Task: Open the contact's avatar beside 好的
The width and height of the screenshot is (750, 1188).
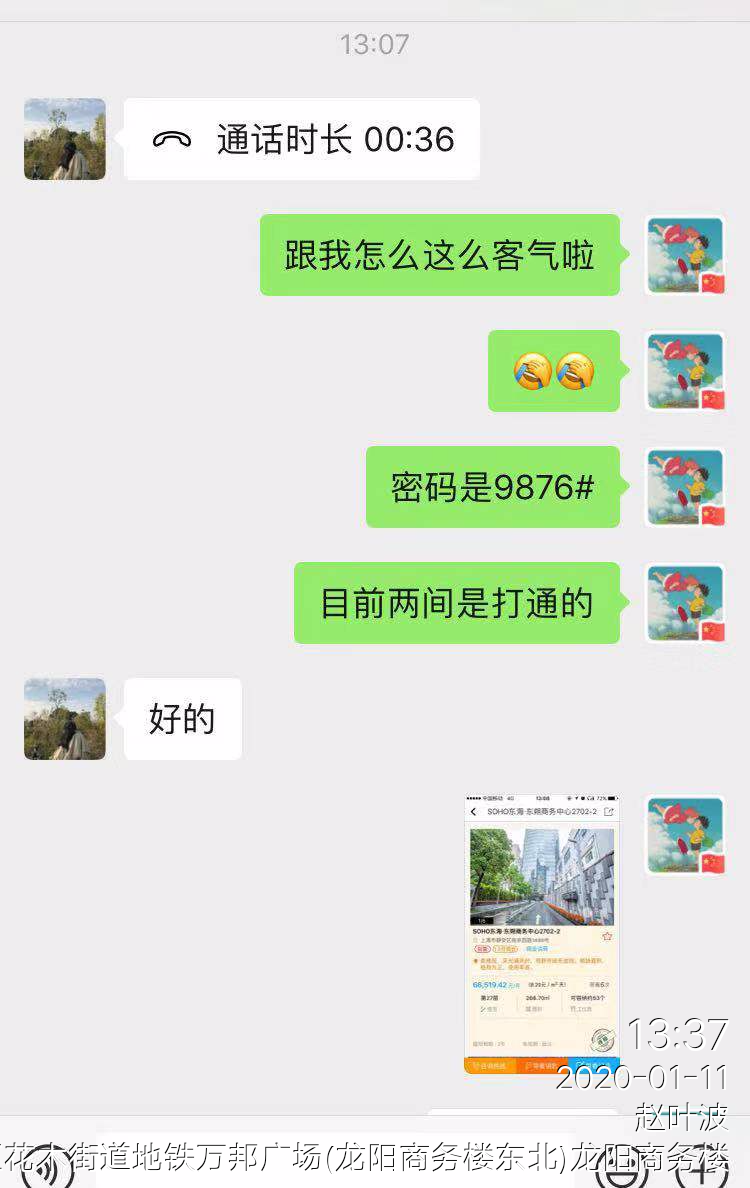Action: [x=65, y=719]
